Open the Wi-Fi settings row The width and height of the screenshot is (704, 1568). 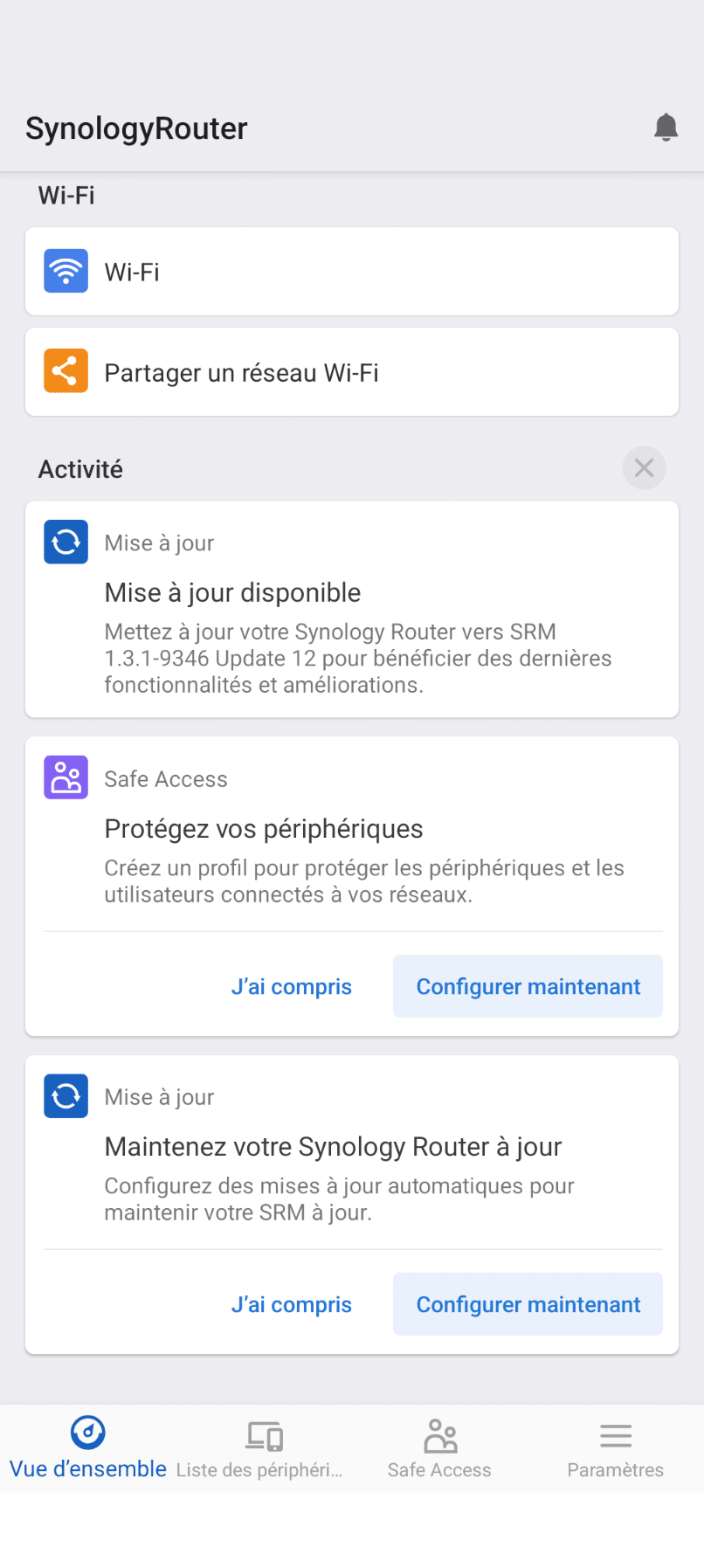point(352,272)
